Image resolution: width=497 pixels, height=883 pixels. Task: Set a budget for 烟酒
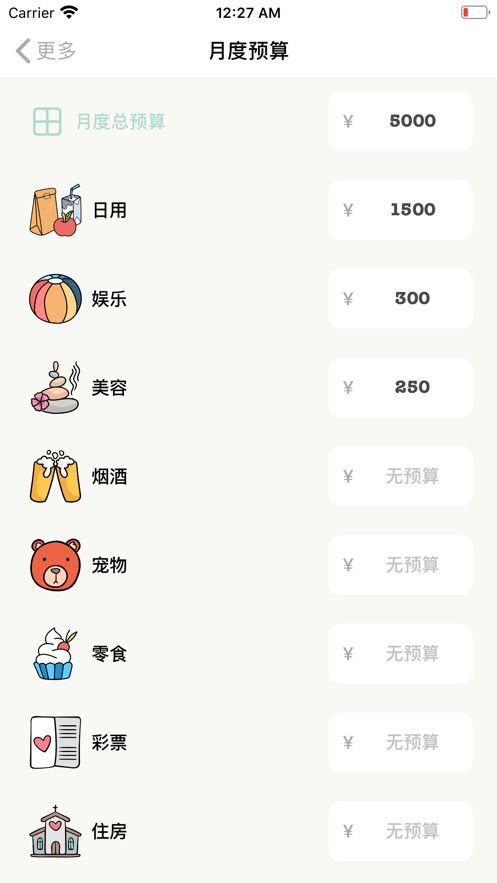click(x=401, y=476)
